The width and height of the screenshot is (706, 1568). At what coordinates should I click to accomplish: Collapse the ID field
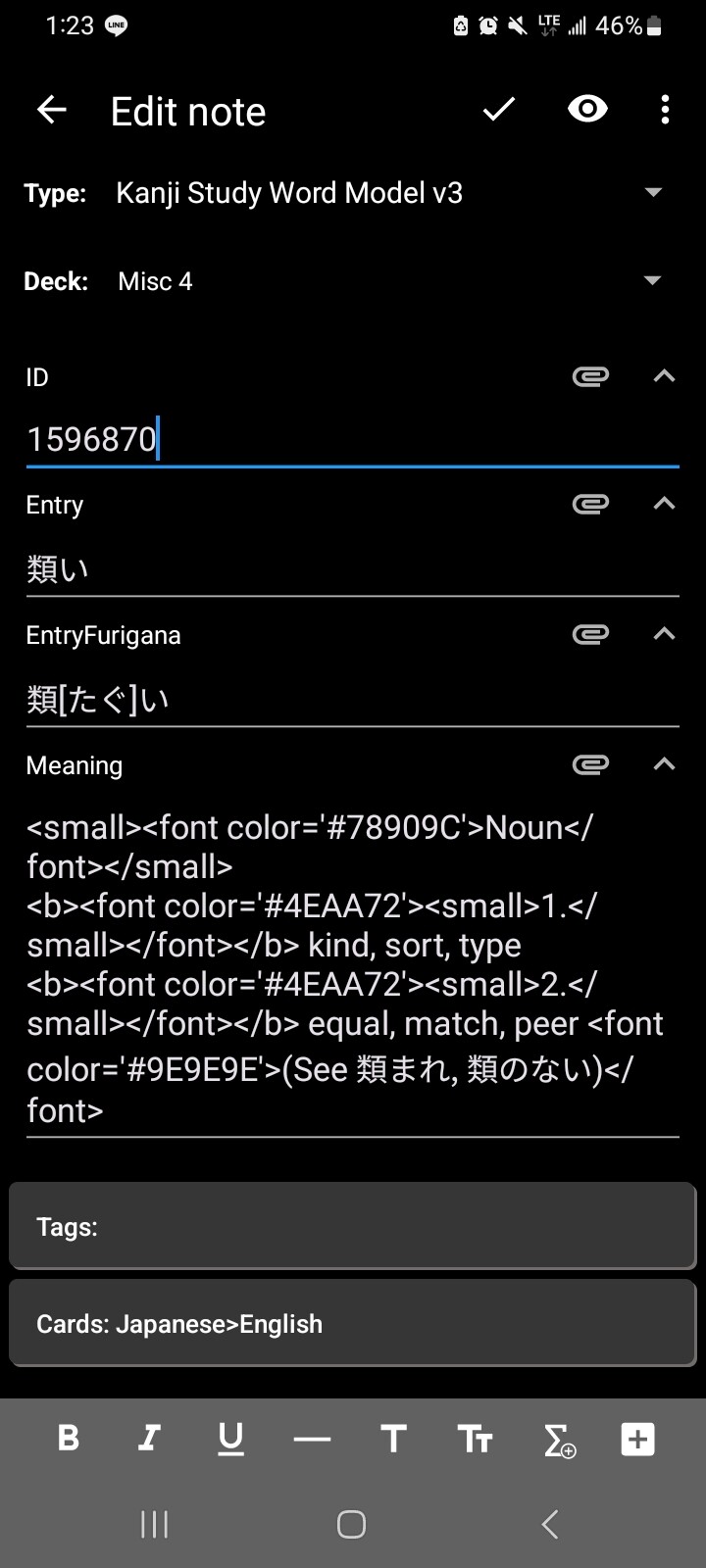[x=664, y=376]
